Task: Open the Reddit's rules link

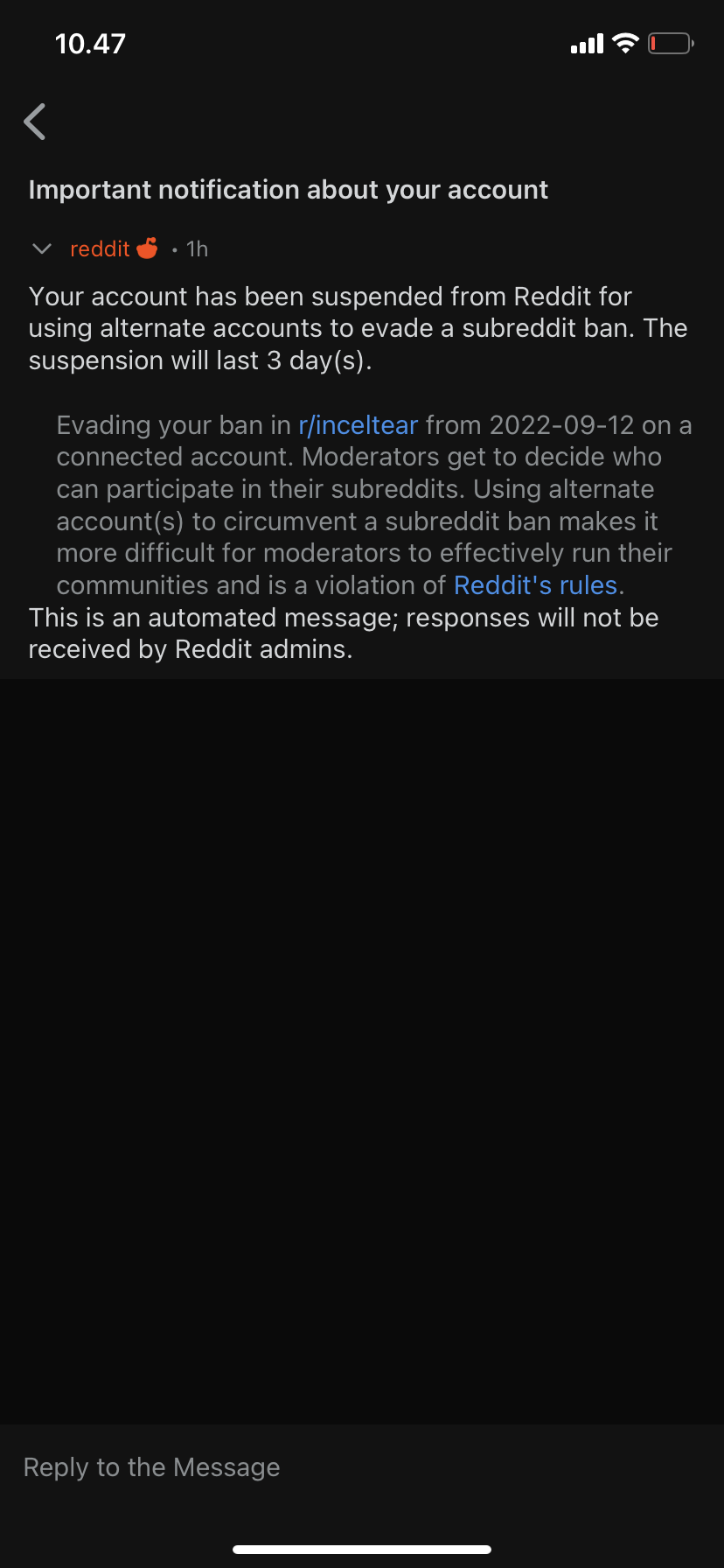Action: coord(535,585)
